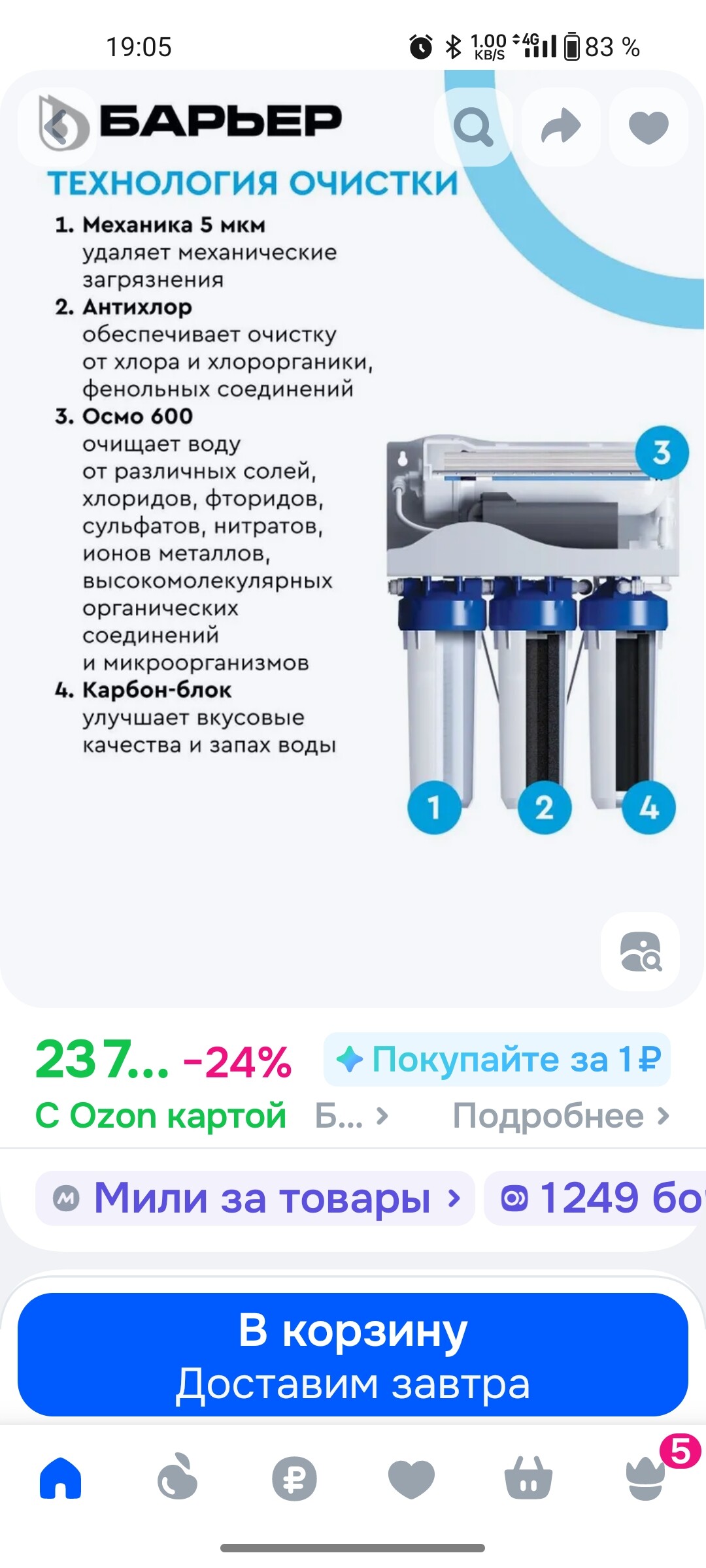Open the Мили за товары offer
706x1568 pixels.
click(x=255, y=1198)
